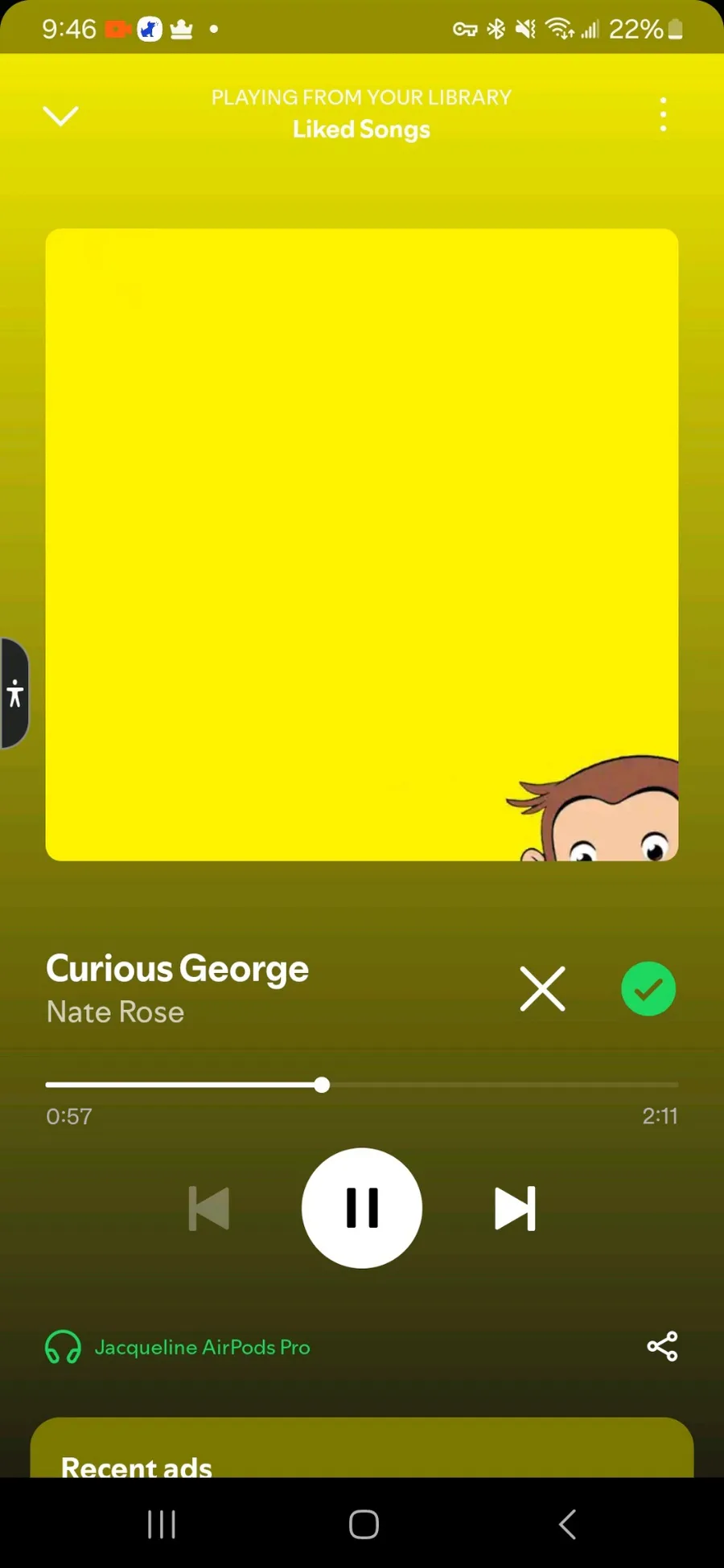Viewport: 724px width, 1568px height.
Task: Tap the Curious George album cover
Action: pyautogui.click(x=362, y=545)
